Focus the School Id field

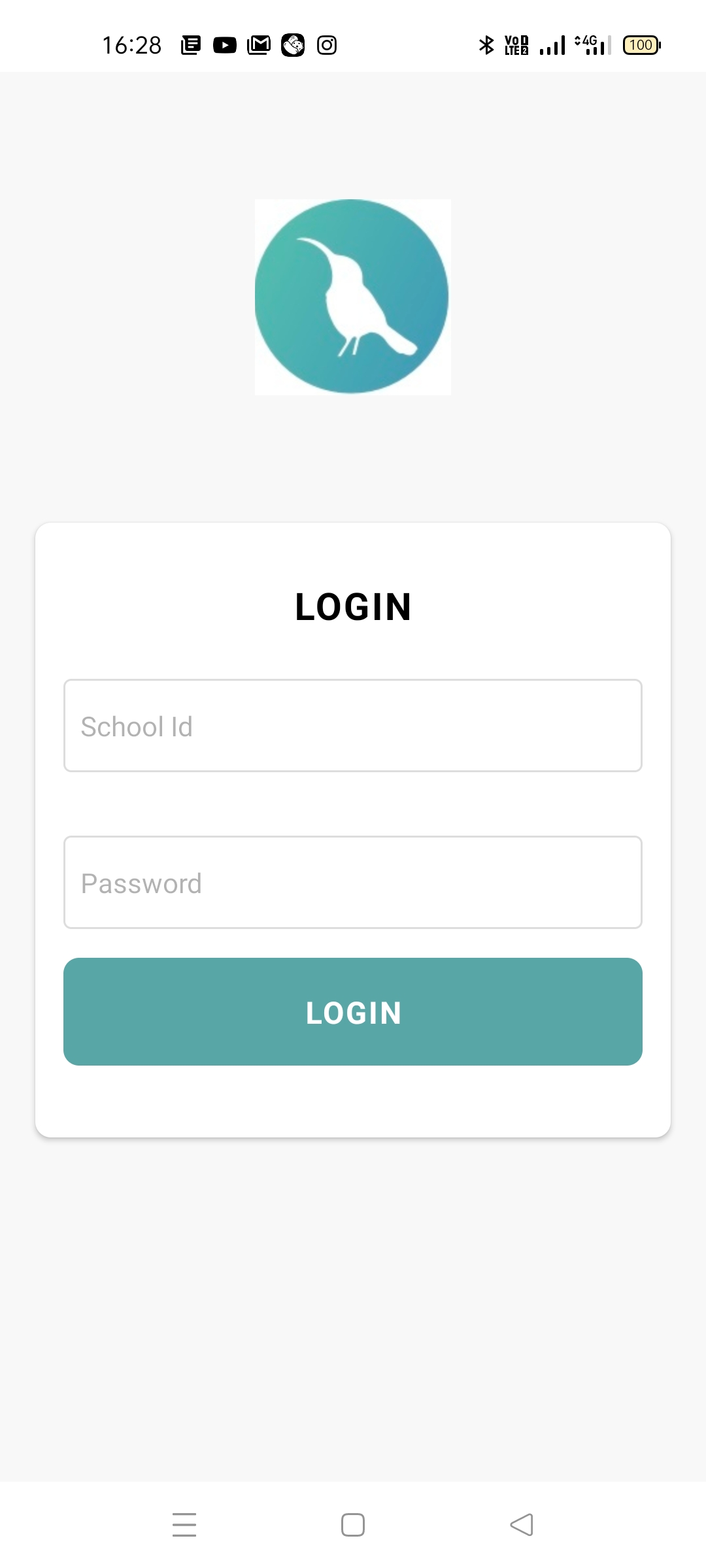(x=353, y=726)
